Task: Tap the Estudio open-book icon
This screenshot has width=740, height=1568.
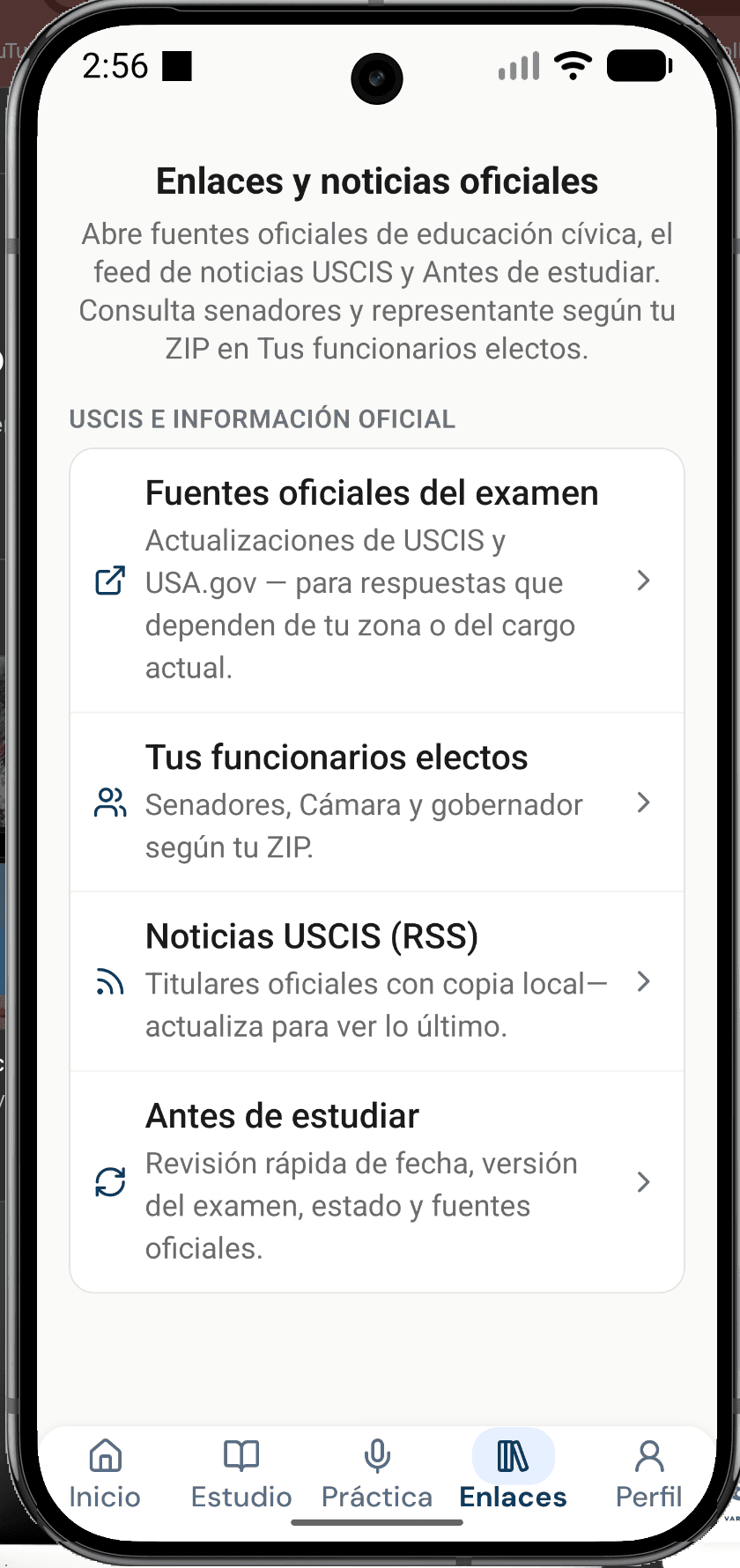Action: click(240, 1453)
